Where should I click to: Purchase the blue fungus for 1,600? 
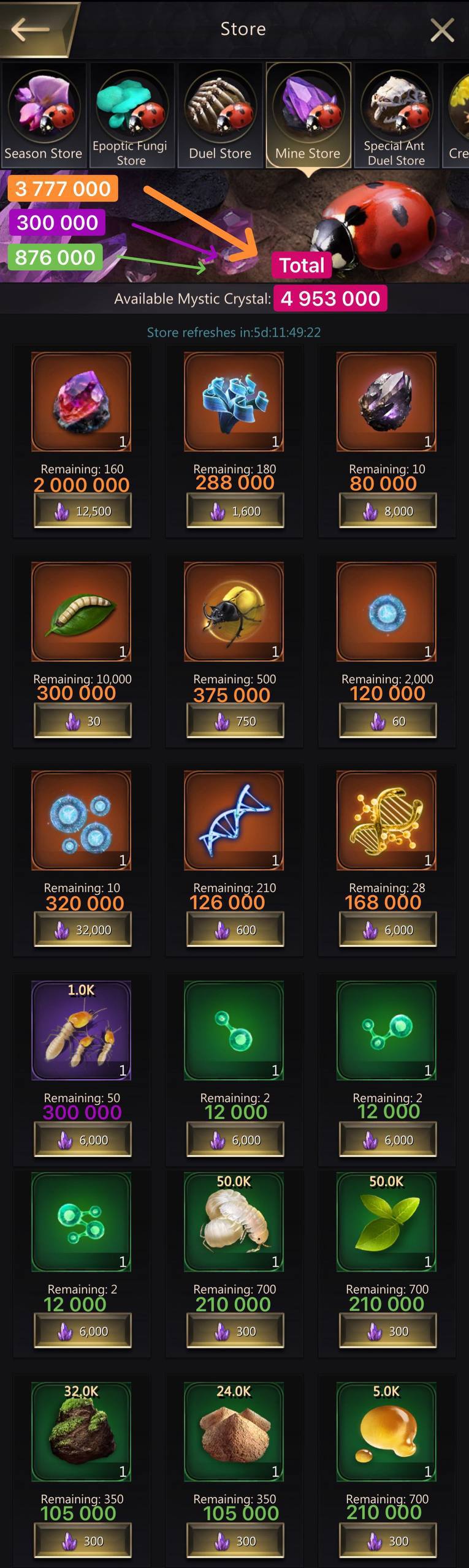pyautogui.click(x=235, y=511)
